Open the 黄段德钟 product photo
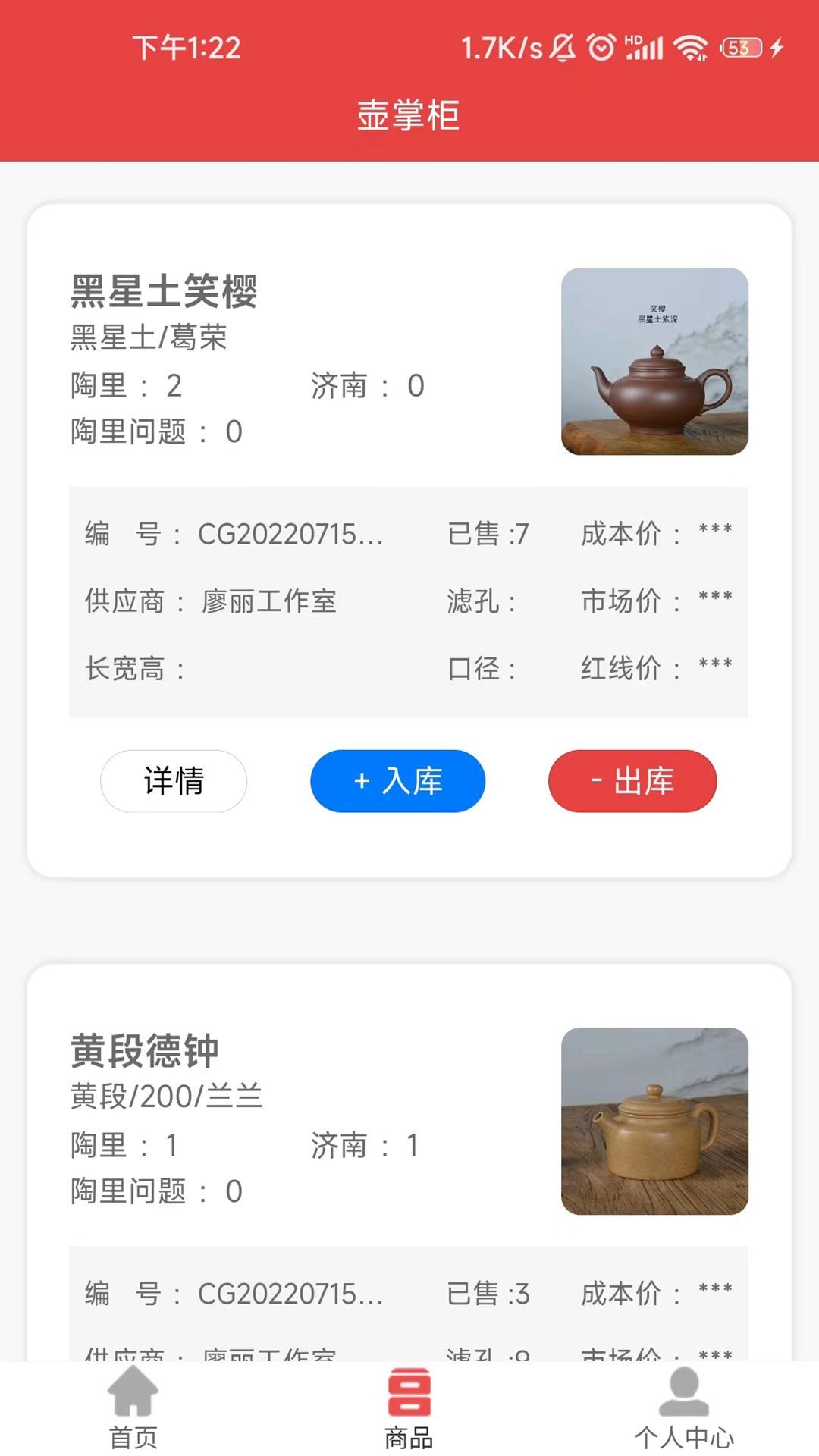Viewport: 819px width, 1456px height. pos(654,1122)
